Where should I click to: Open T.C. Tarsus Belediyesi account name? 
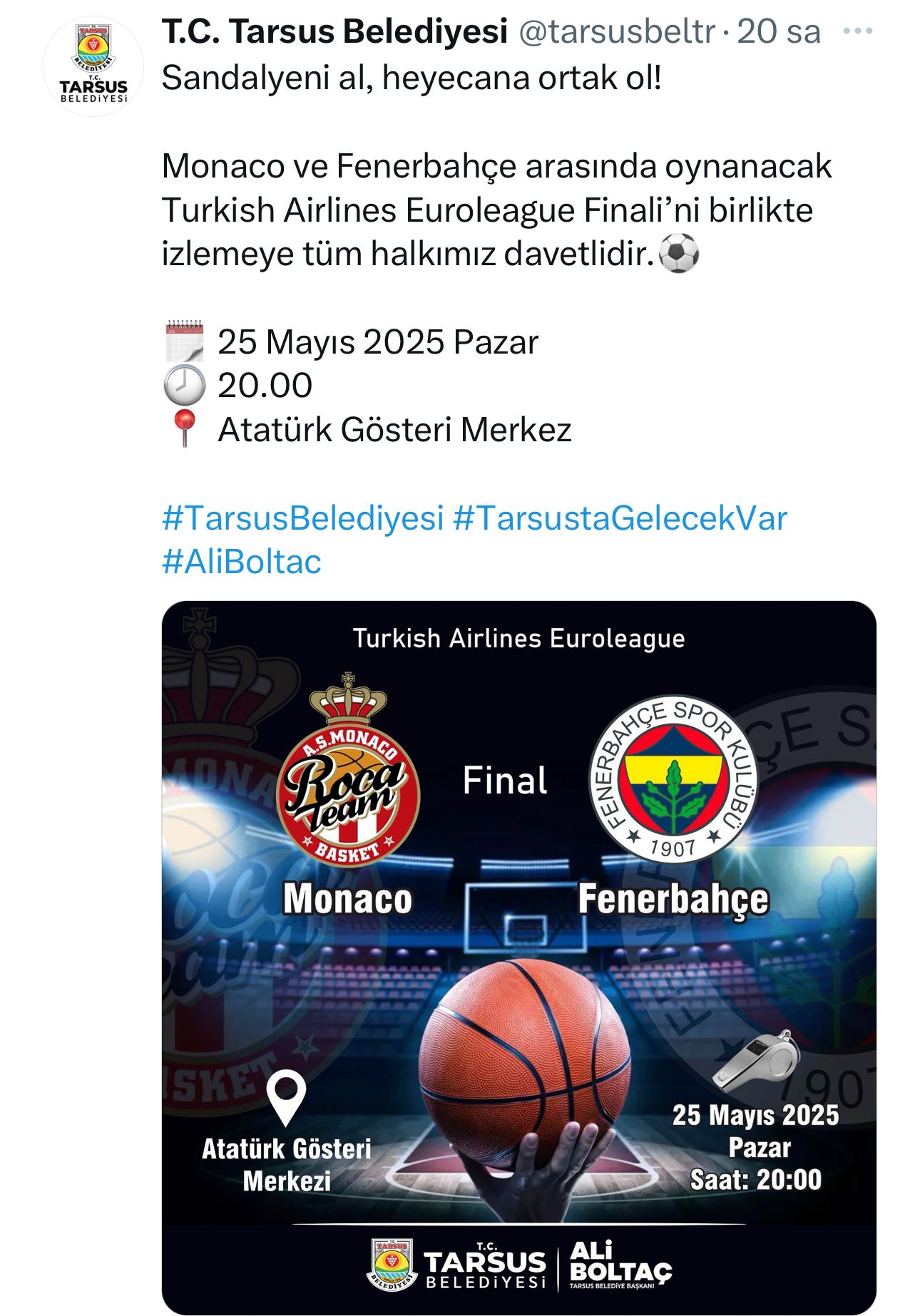pos(334,32)
